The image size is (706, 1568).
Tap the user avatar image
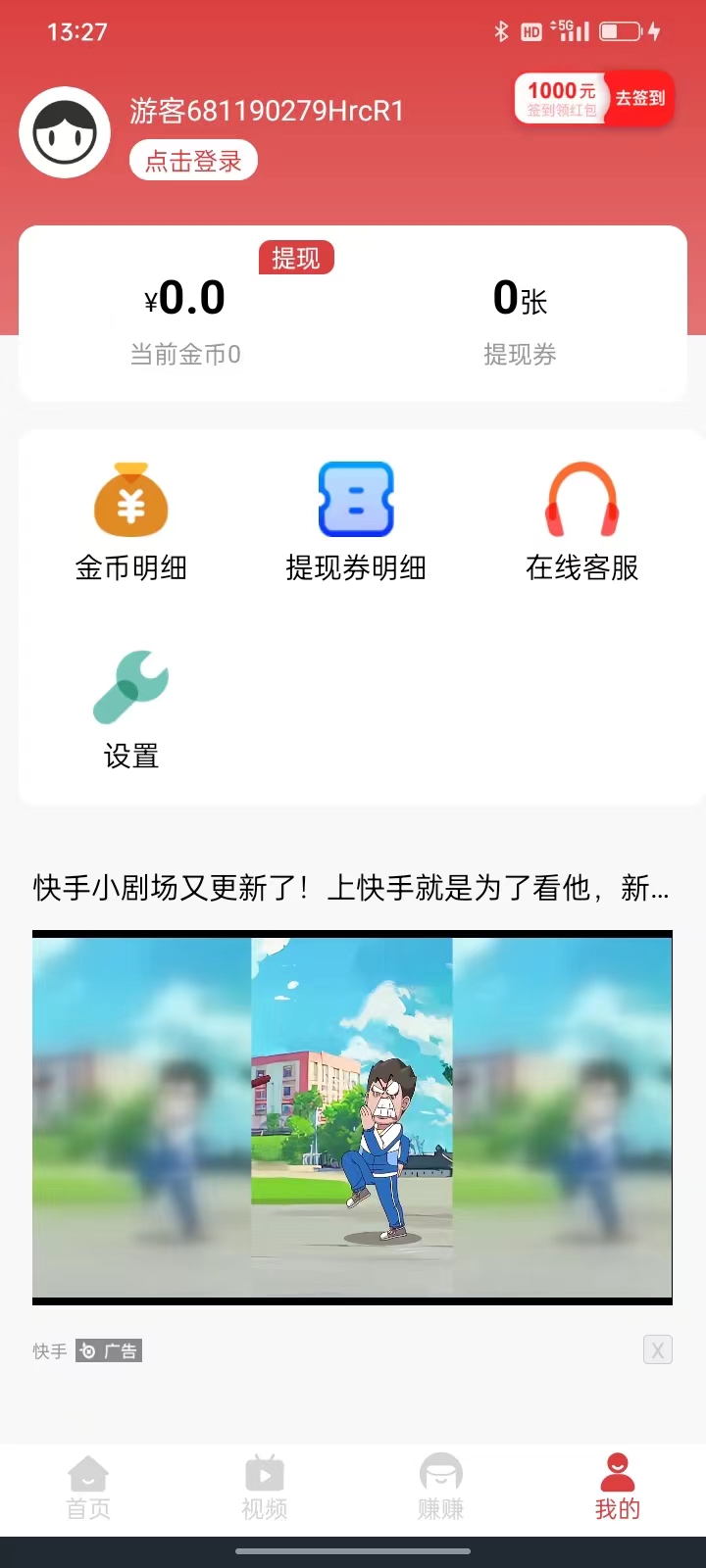[x=65, y=132]
